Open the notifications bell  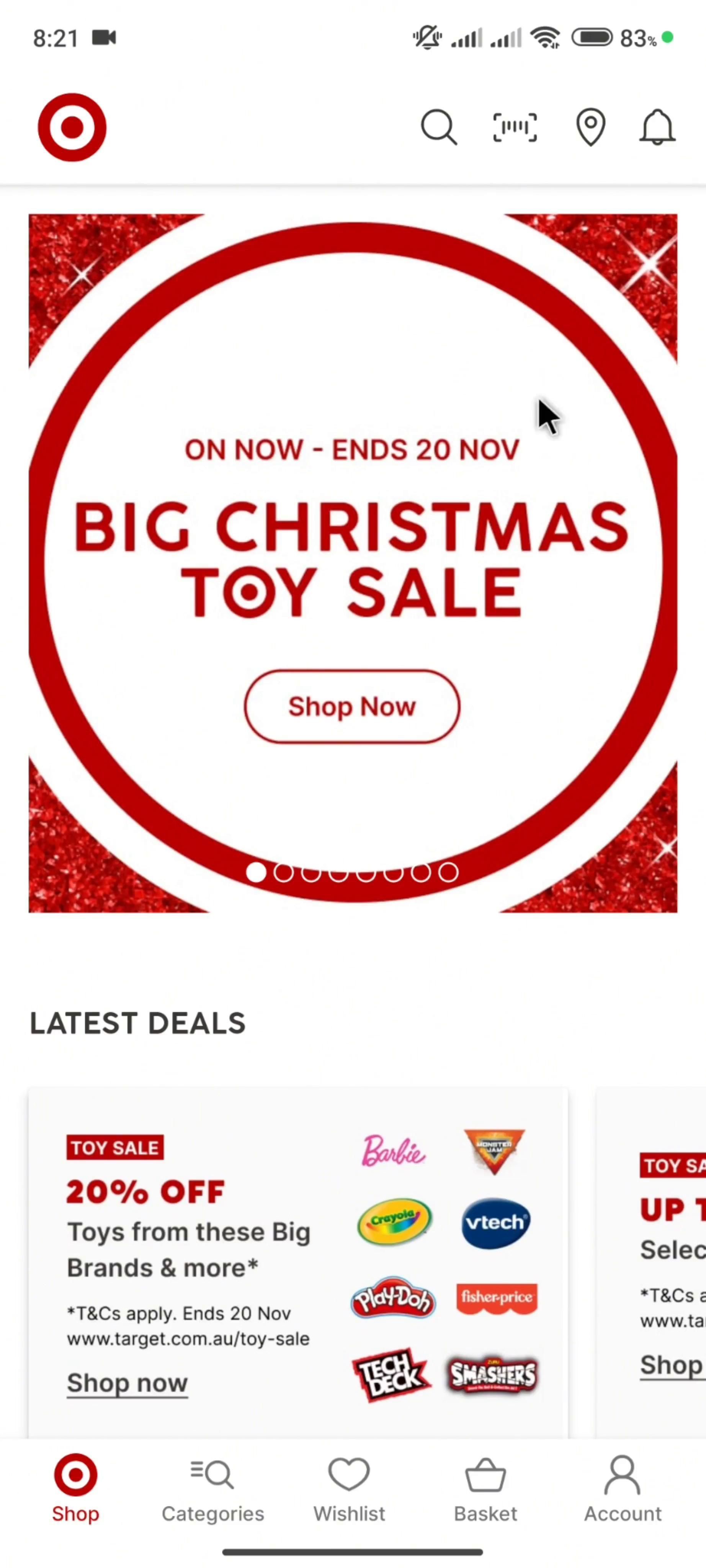pos(657,127)
